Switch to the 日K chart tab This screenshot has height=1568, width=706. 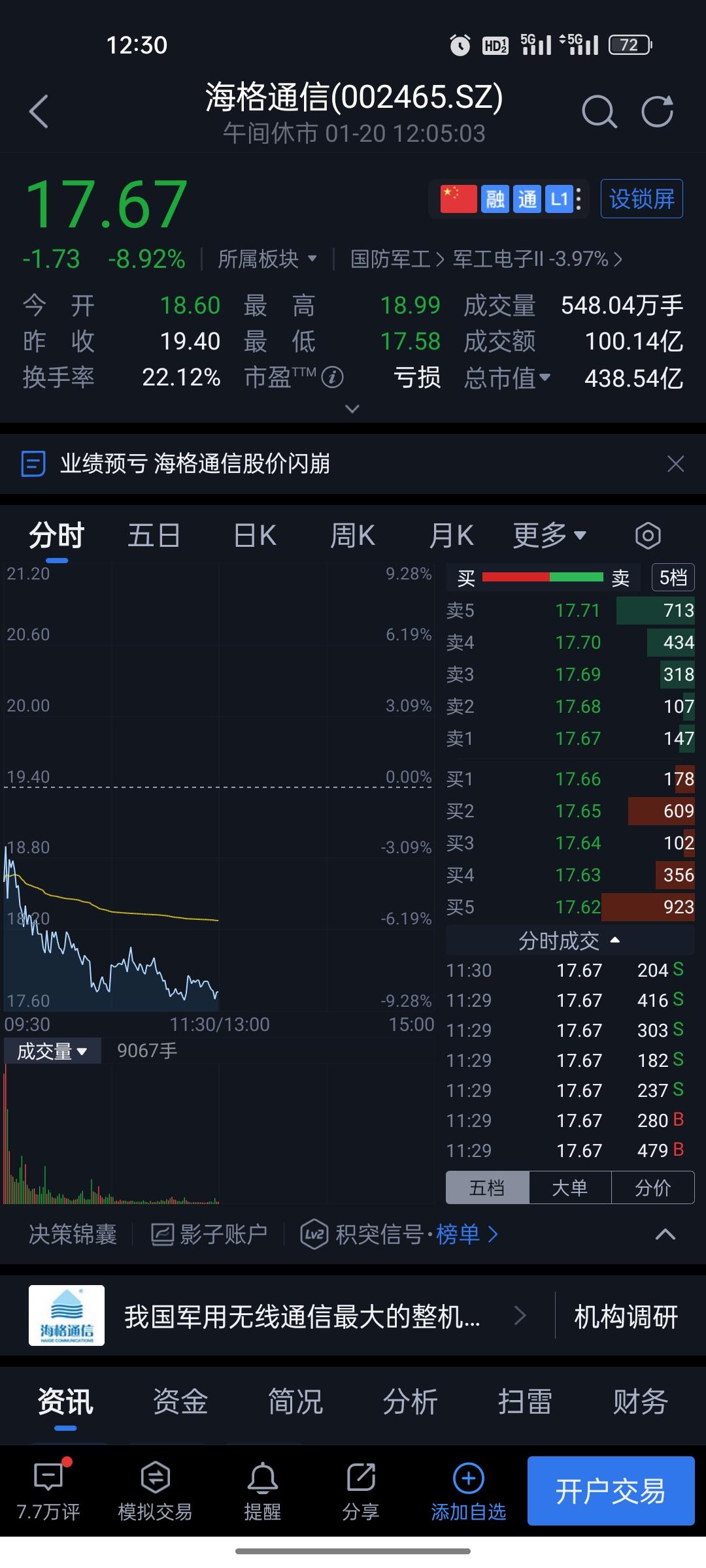(254, 534)
